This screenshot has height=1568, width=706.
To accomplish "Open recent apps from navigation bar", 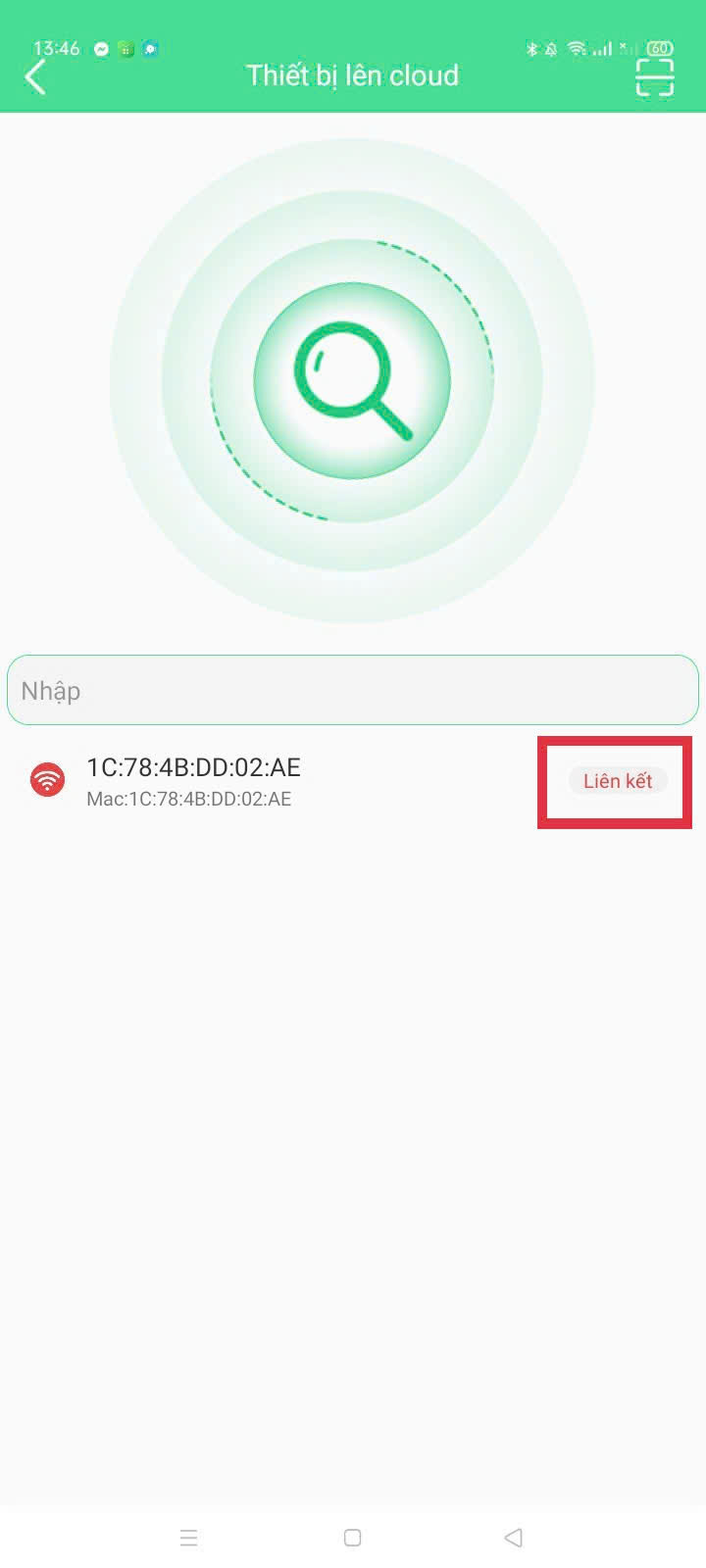I will tap(189, 1538).
